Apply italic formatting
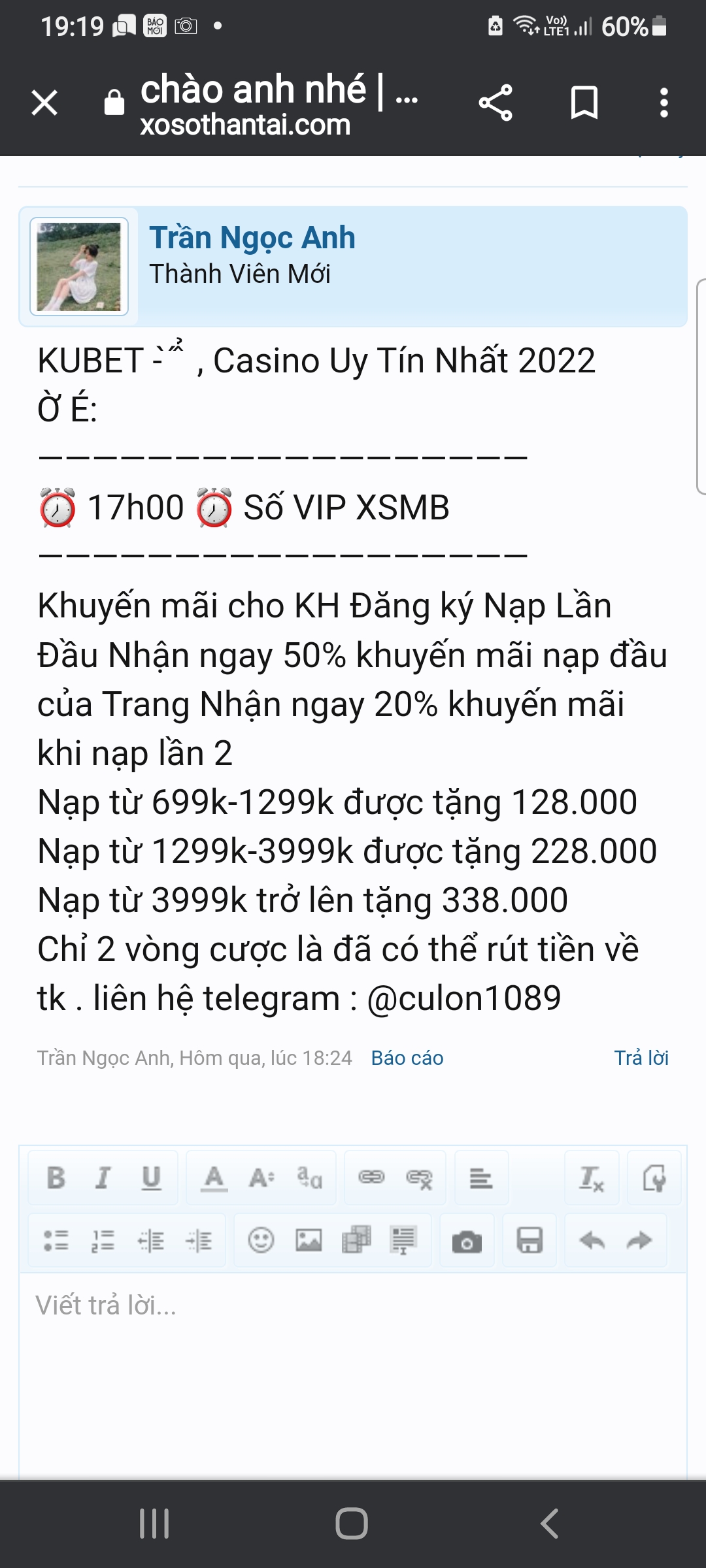Screen dimensions: 706x1568 pos(103,1178)
